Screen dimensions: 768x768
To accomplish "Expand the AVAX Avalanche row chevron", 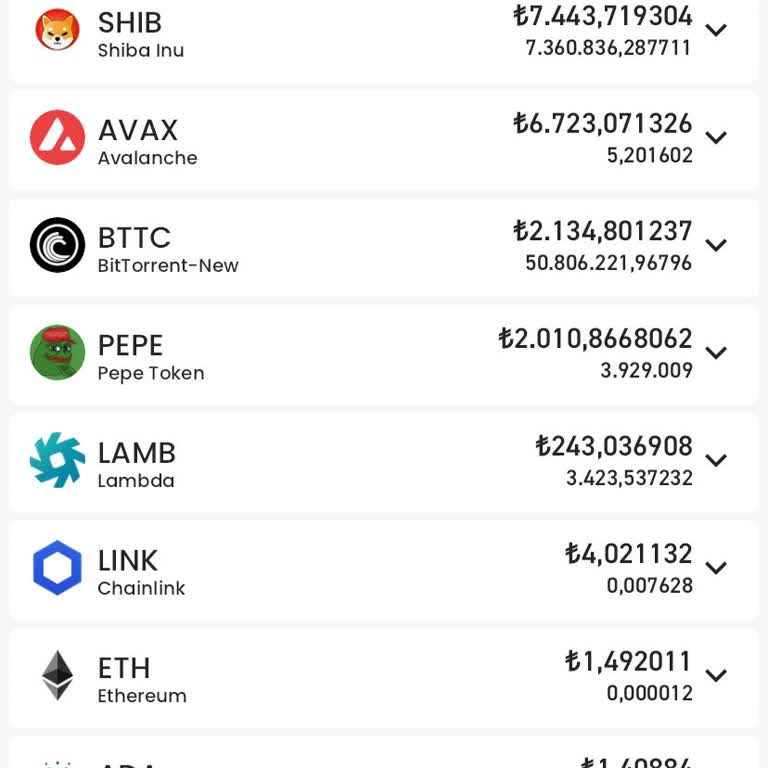I will point(715,137).
